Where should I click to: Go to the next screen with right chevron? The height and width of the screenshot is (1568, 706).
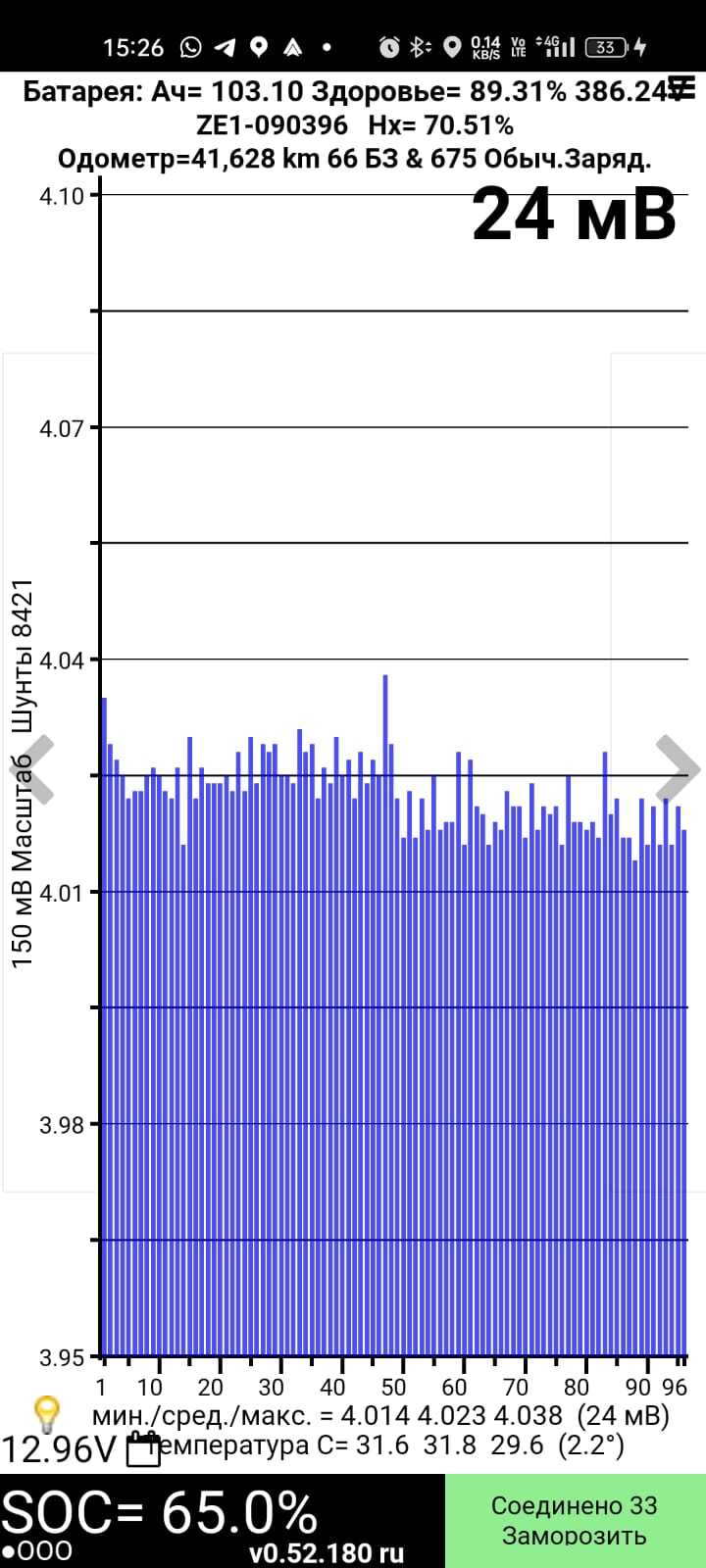(x=677, y=768)
